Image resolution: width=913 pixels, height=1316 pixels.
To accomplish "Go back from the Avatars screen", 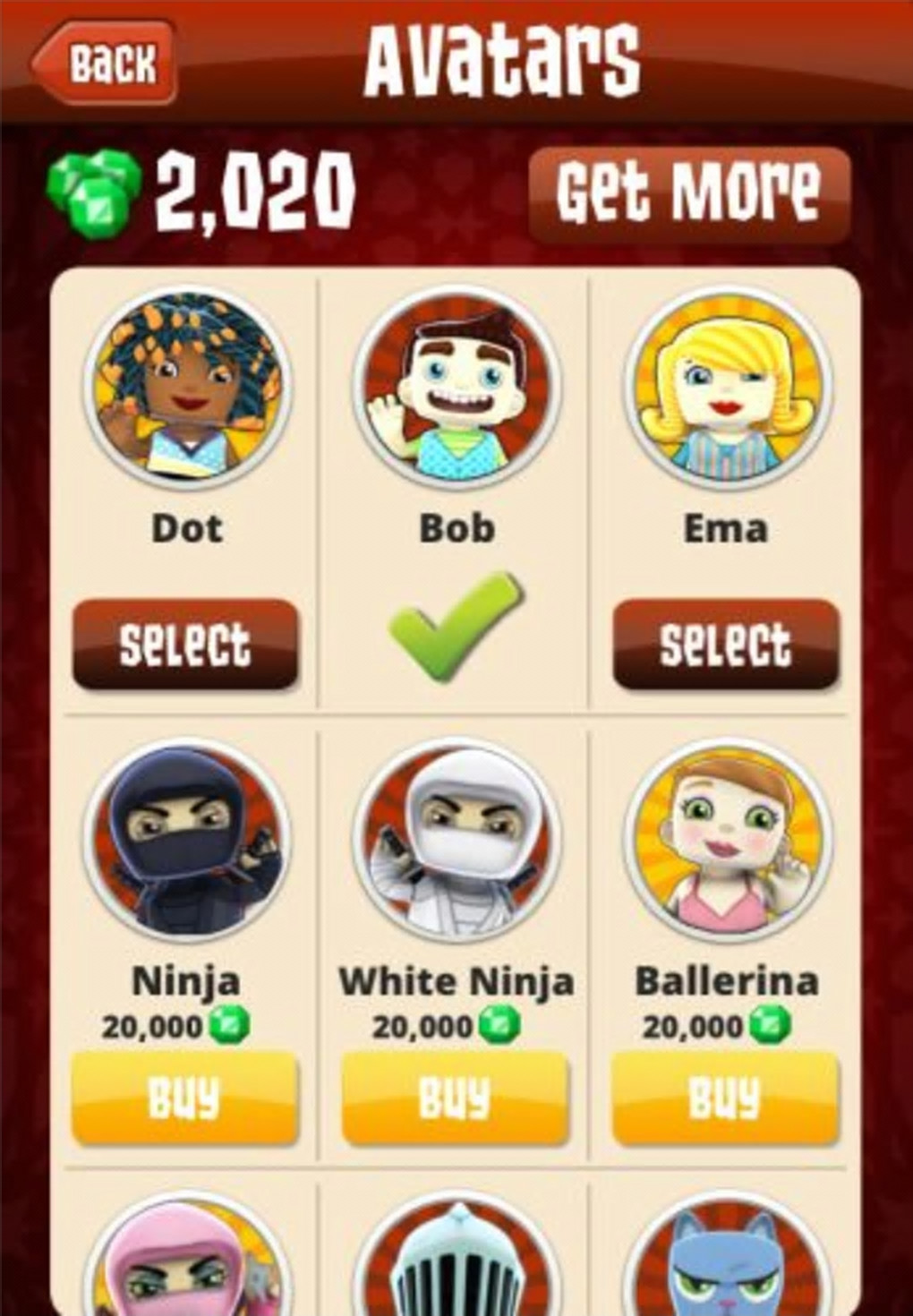I will pos(106,64).
